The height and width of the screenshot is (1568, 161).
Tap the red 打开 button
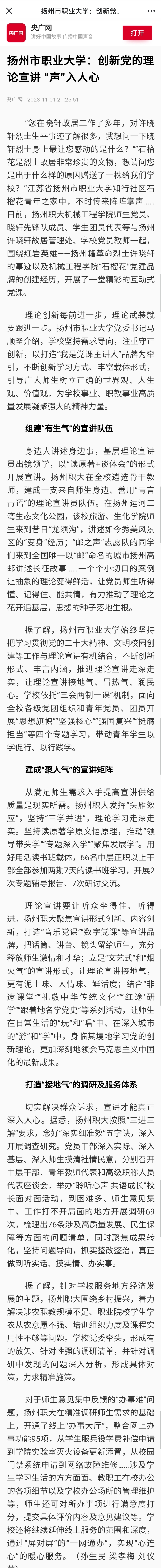[x=137, y=32]
